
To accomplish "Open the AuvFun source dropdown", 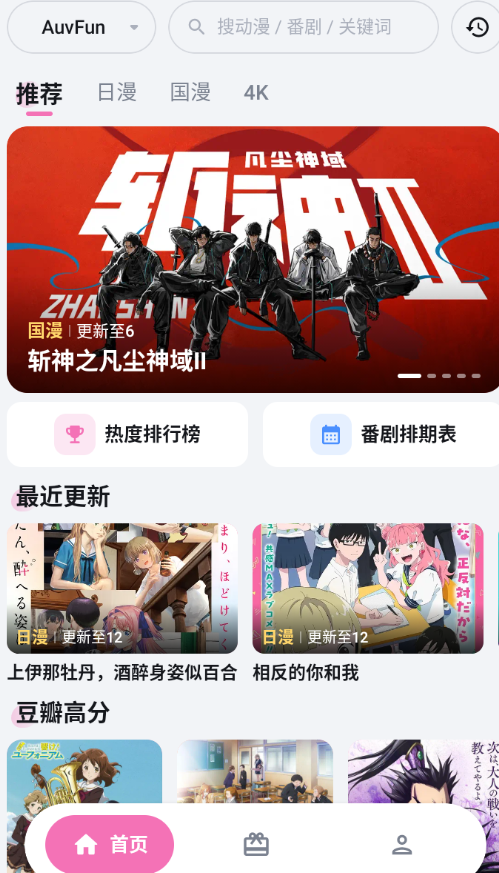I will 81,27.
